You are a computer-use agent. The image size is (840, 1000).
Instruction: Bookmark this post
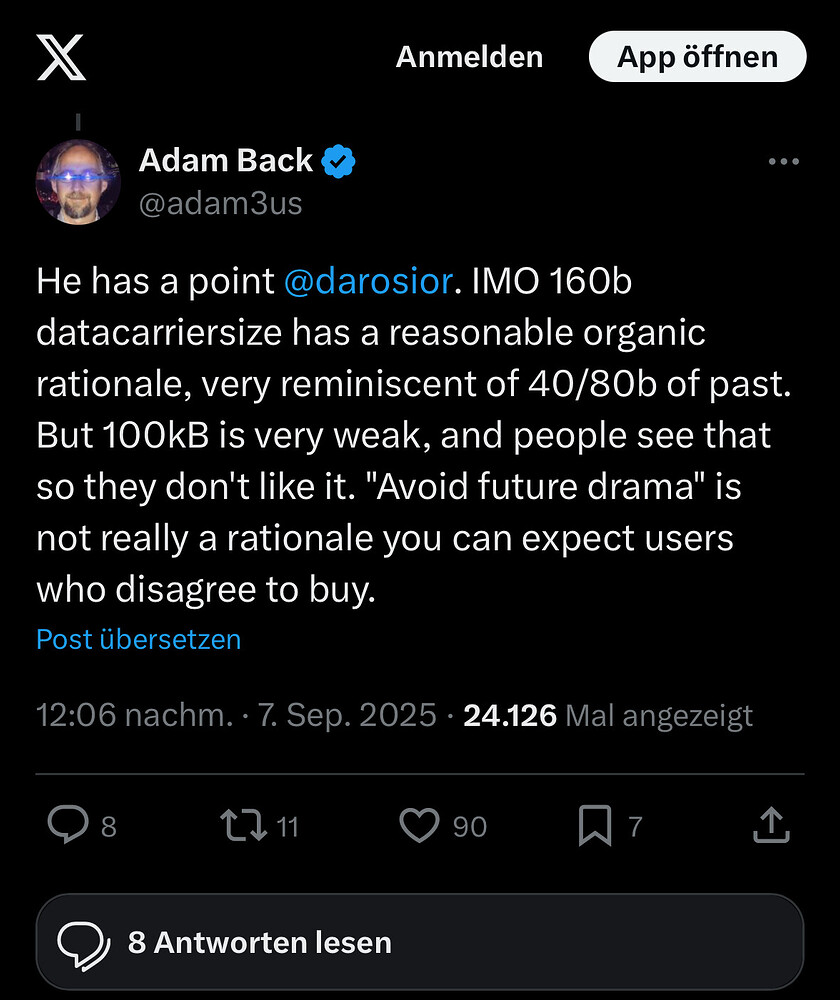click(595, 826)
